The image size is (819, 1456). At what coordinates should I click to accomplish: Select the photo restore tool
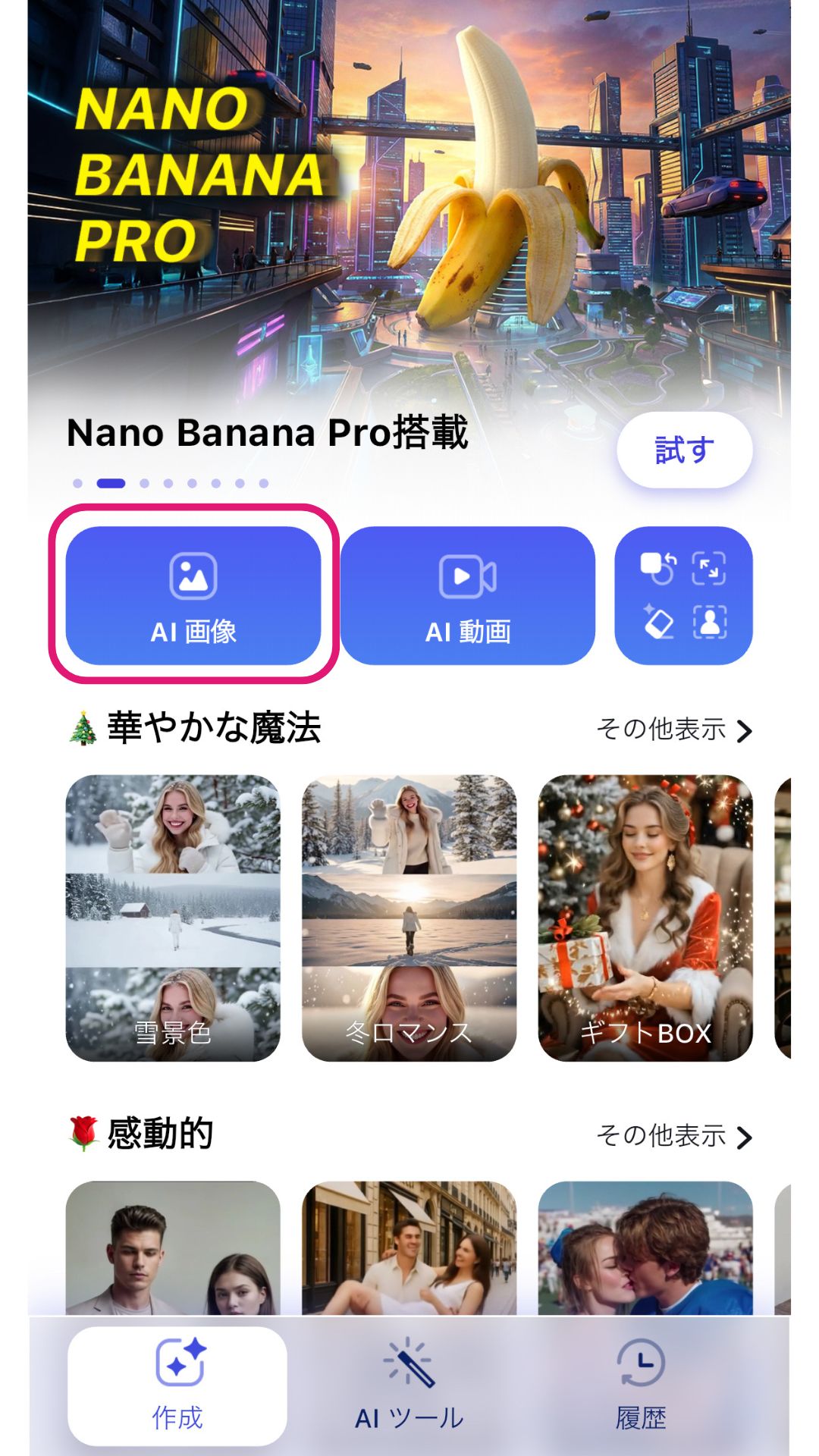657,567
